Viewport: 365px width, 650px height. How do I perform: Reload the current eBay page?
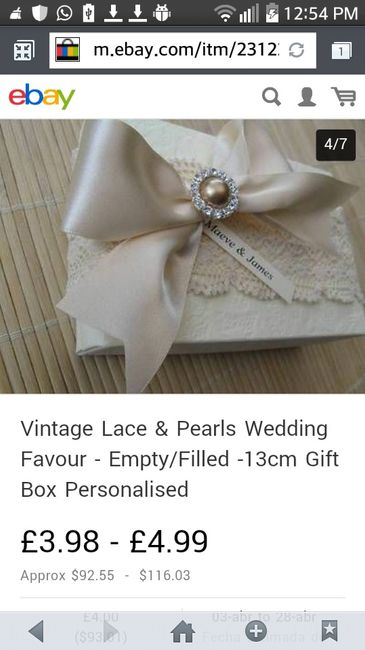(x=296, y=50)
